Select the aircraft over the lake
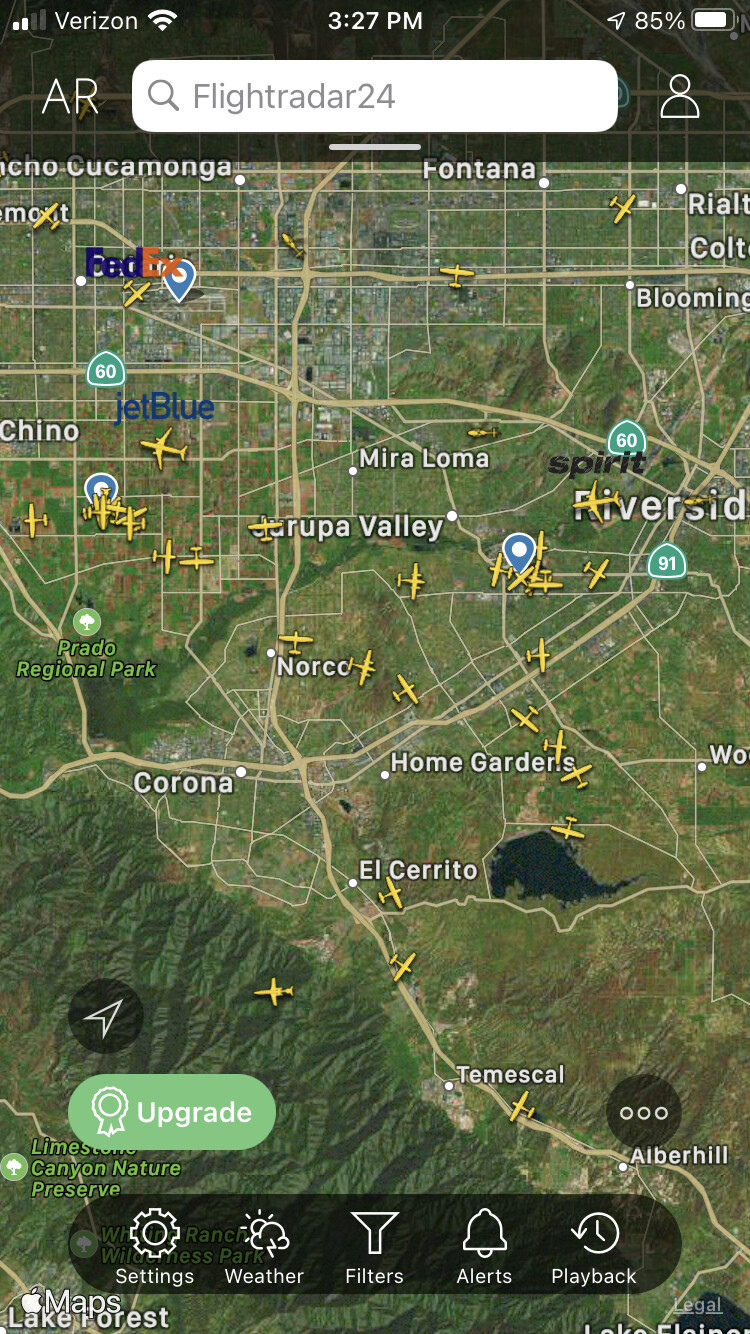Image resolution: width=750 pixels, height=1334 pixels. 568,828
